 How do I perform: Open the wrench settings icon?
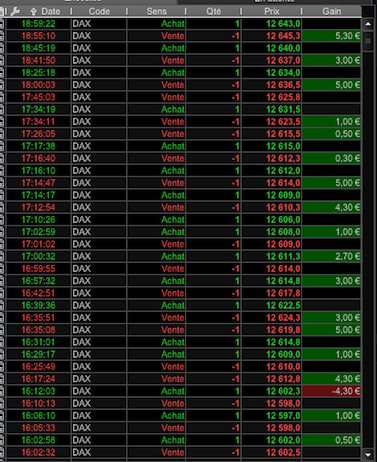(15, 12)
